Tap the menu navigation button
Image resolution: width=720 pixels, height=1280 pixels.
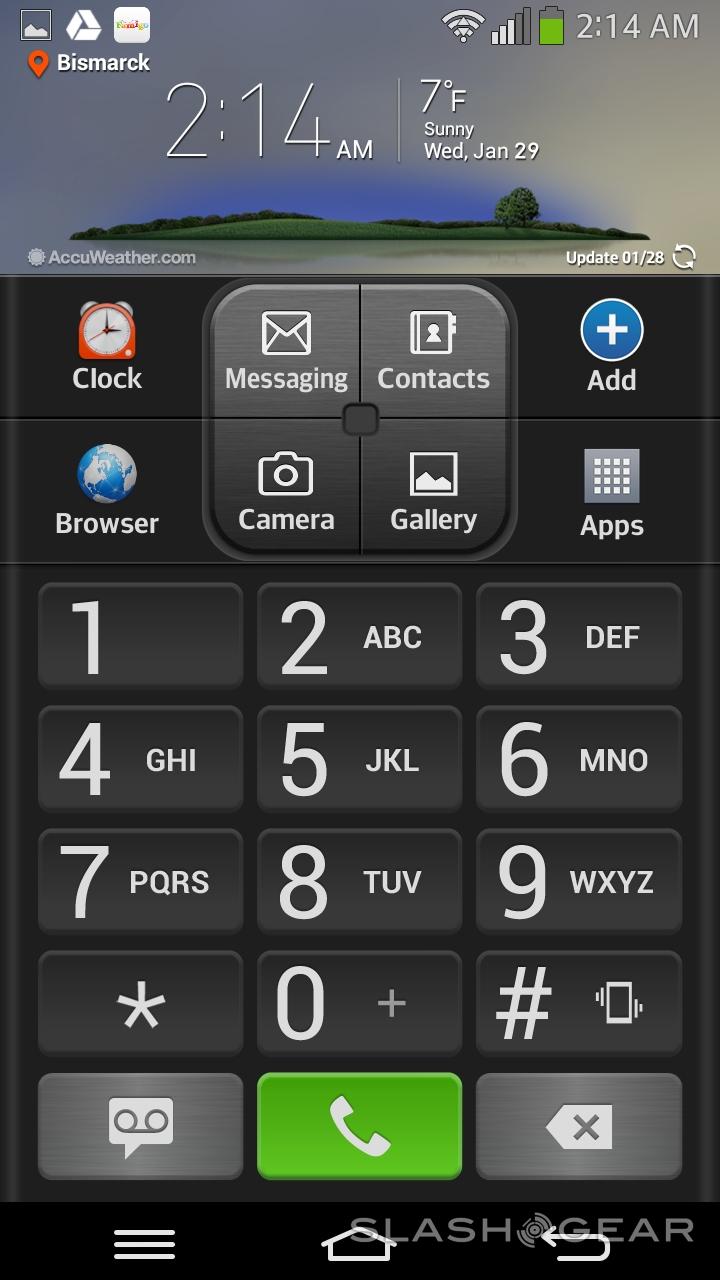[x=144, y=1243]
